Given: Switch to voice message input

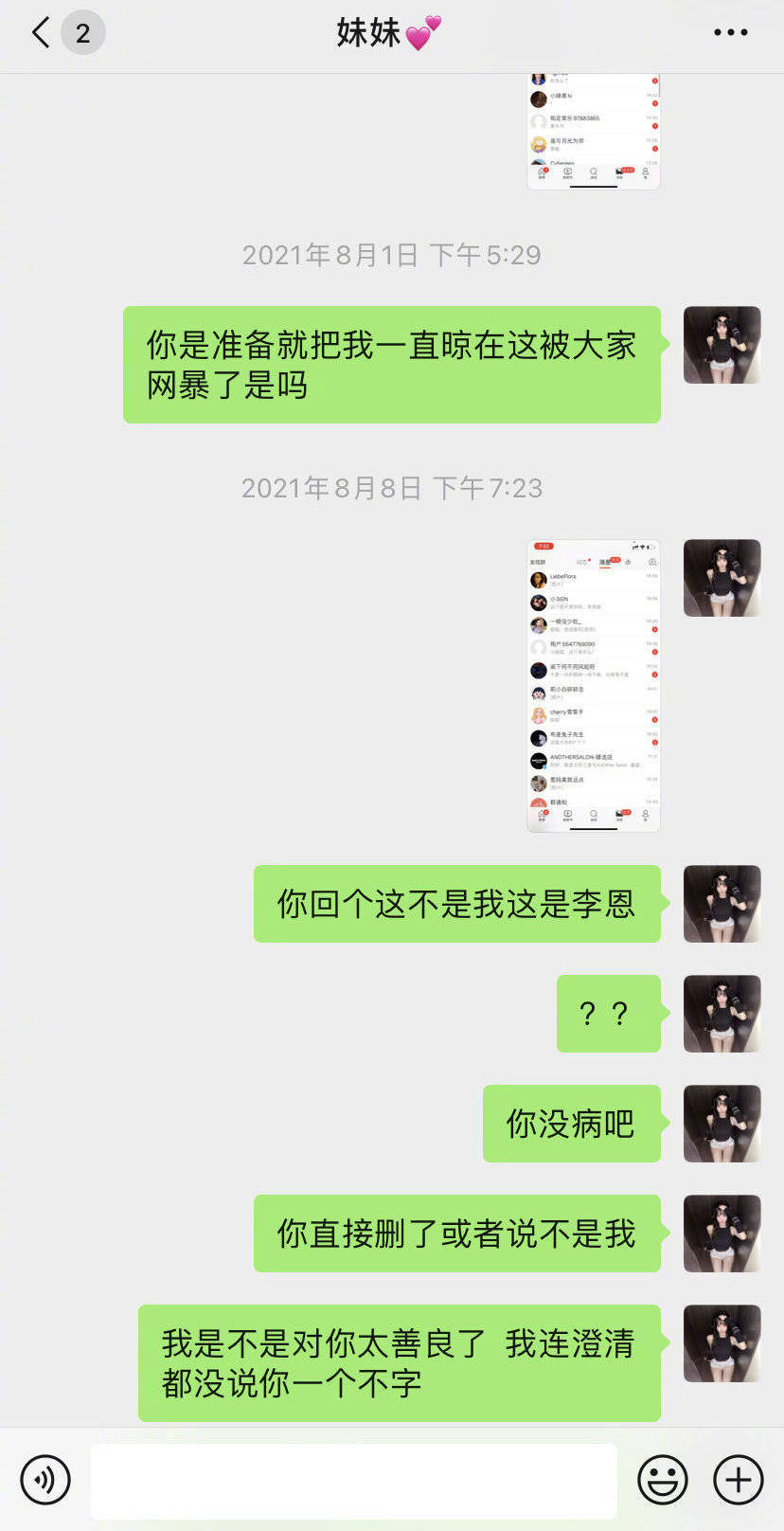Looking at the screenshot, I should [45, 1479].
